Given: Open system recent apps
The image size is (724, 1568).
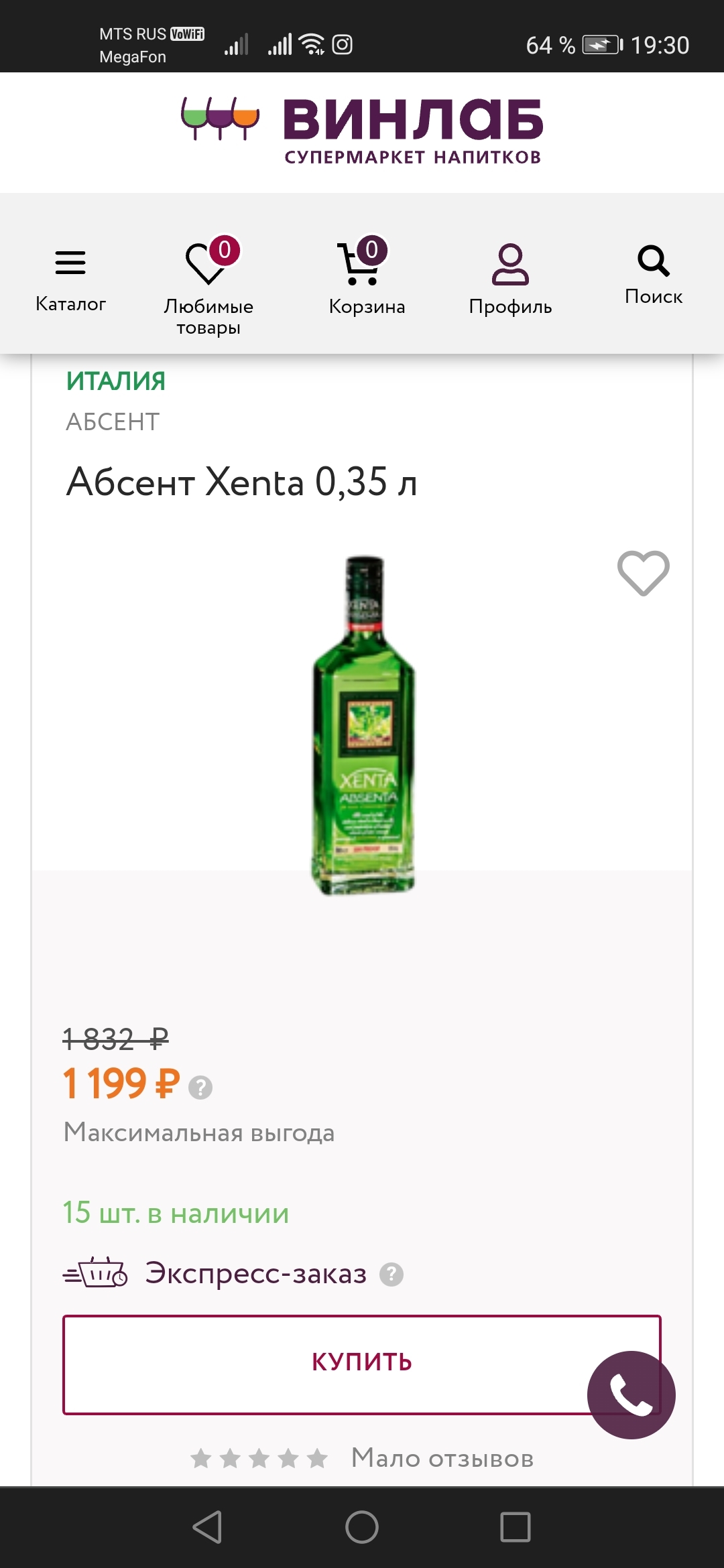Looking at the screenshot, I should point(516,1527).
